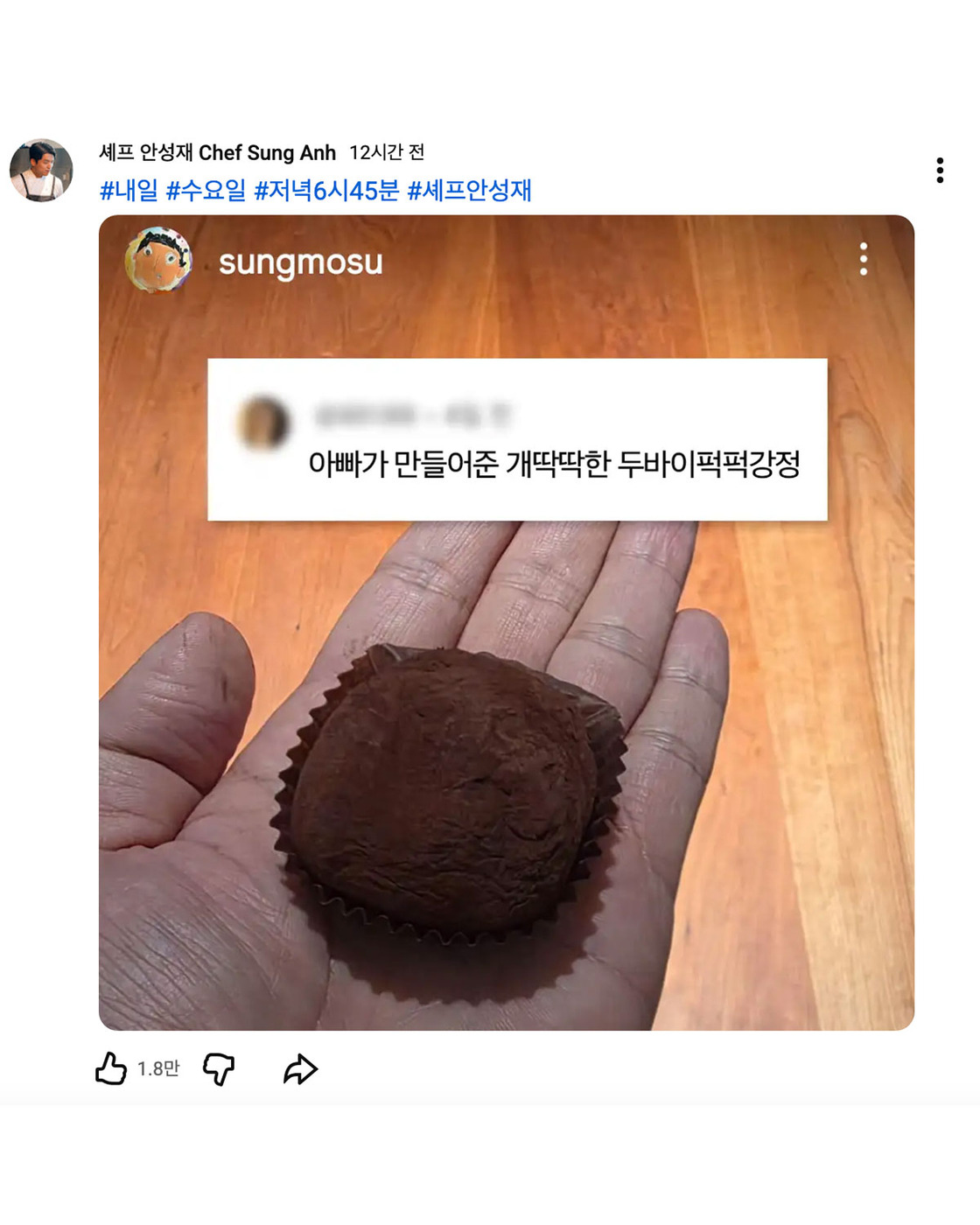This screenshot has width=980, height=1225.
Task: Open the #셰프안성재 hashtag
Action: point(470,190)
